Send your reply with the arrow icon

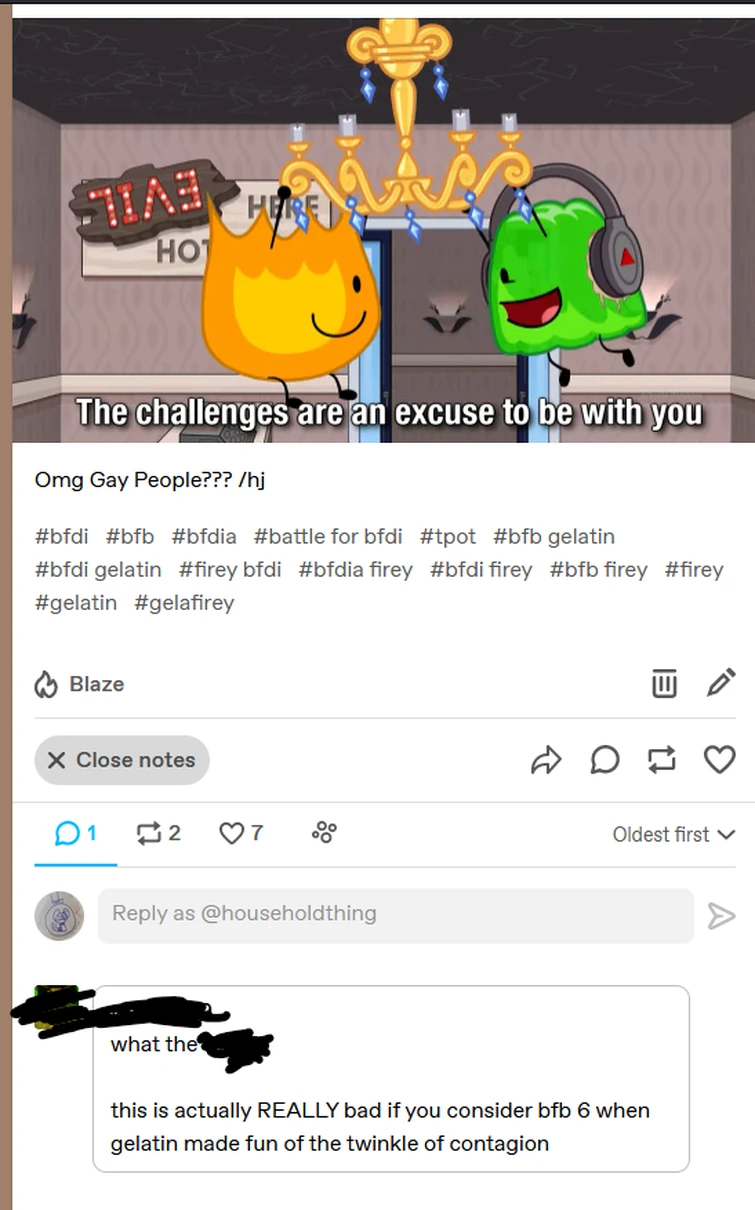tap(720, 915)
